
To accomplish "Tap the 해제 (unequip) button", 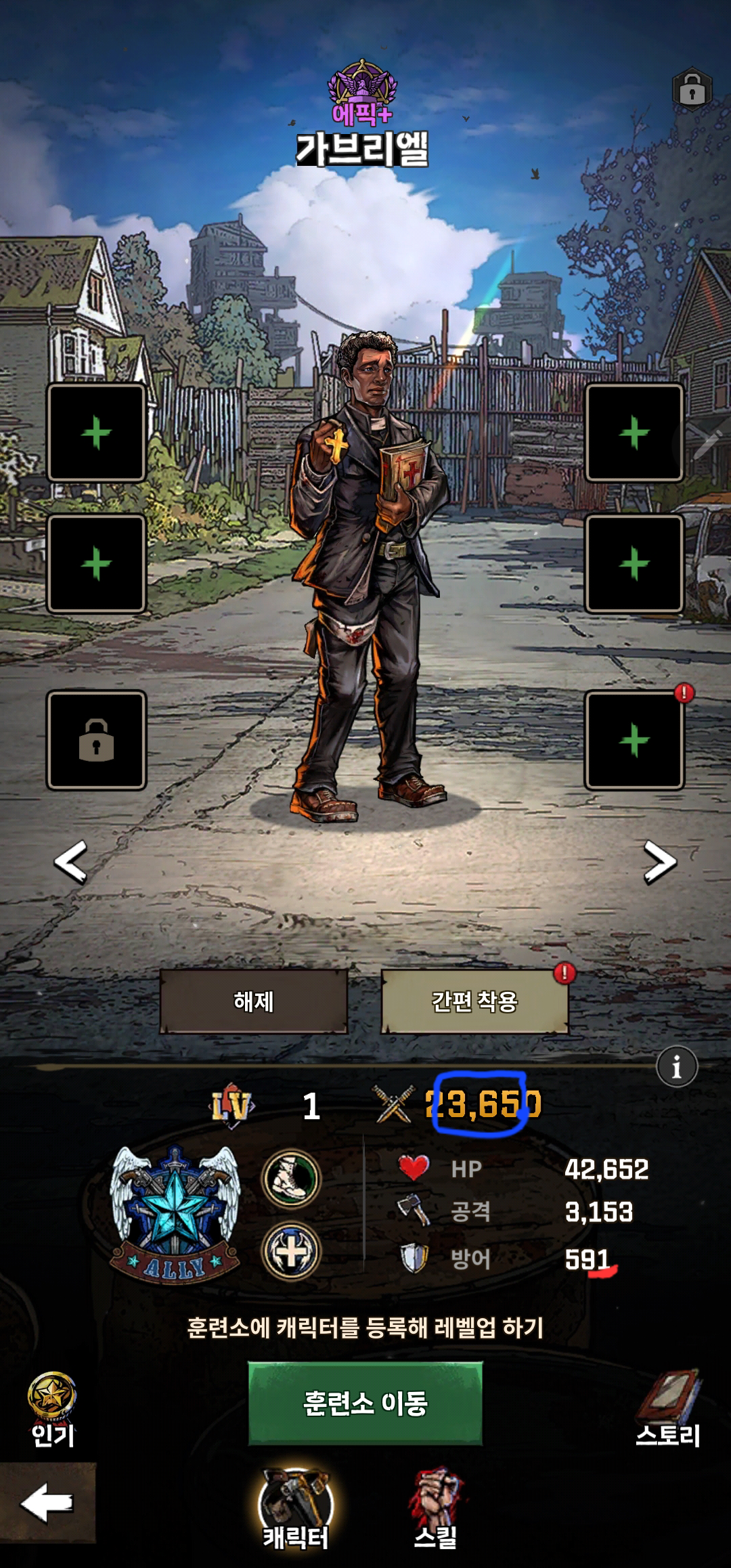I will 254,1001.
